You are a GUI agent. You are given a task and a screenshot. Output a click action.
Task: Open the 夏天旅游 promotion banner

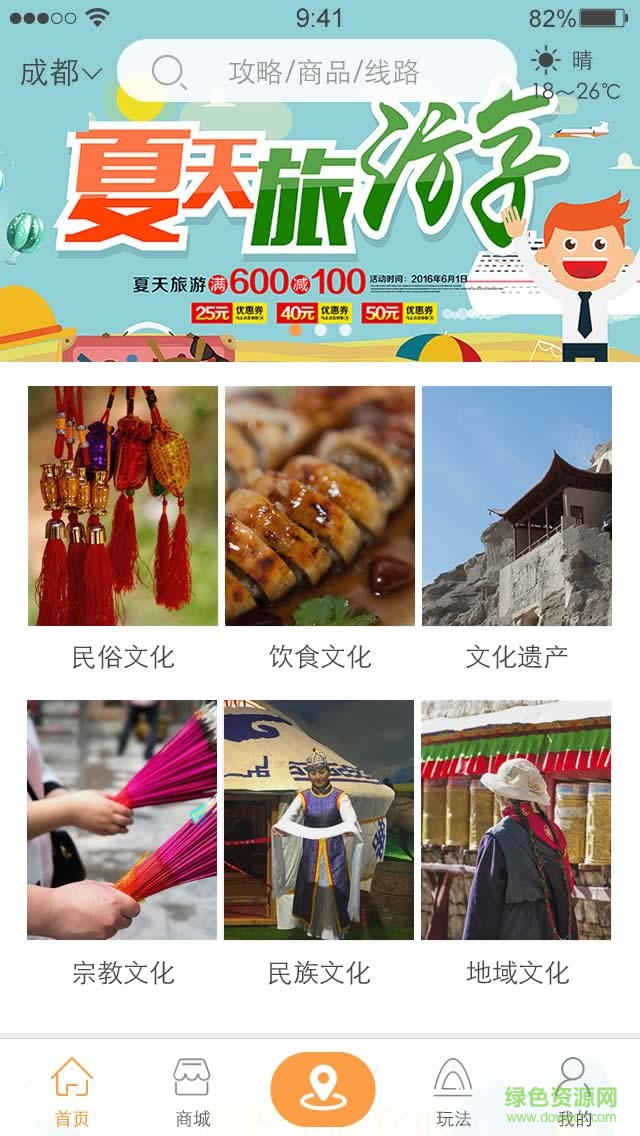pyautogui.click(x=320, y=230)
